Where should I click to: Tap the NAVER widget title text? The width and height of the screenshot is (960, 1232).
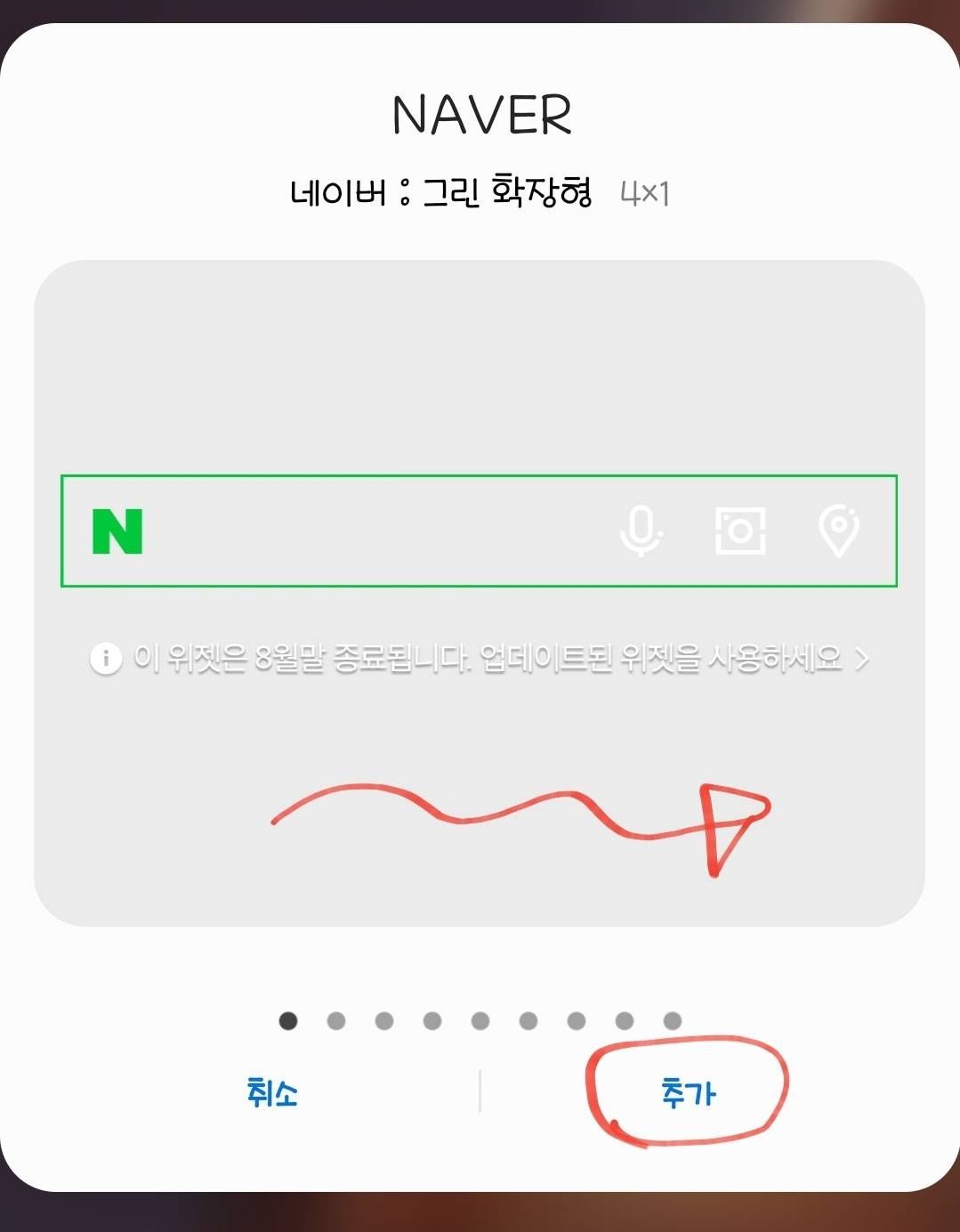(x=480, y=113)
